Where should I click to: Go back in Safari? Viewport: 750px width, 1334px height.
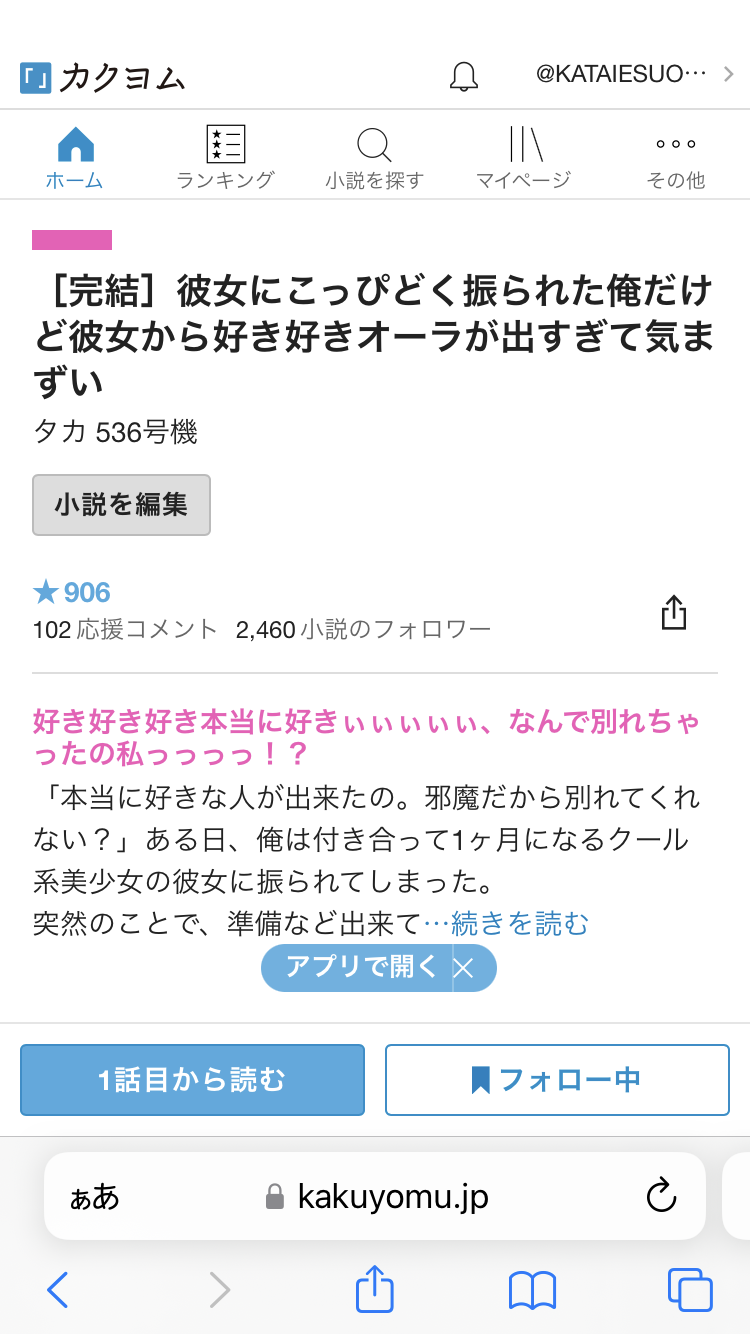(x=58, y=1290)
